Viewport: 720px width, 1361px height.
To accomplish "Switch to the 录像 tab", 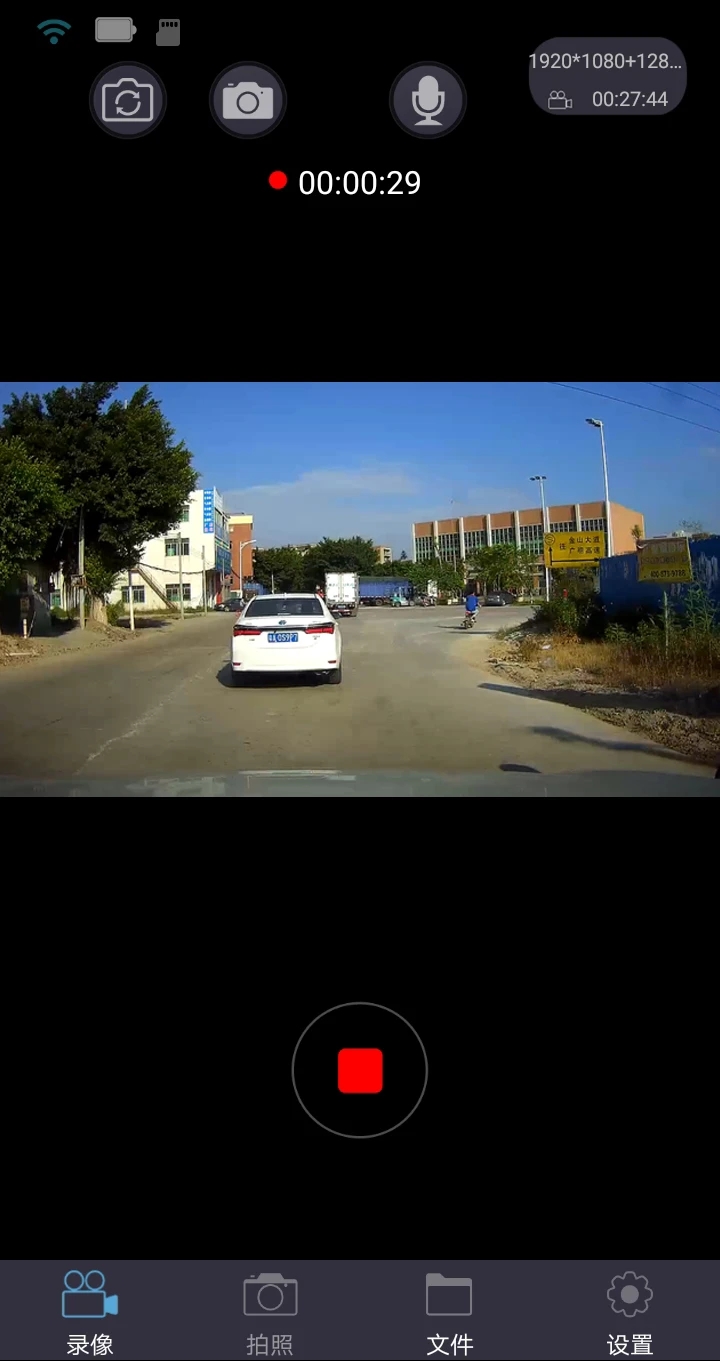I will point(90,1312).
